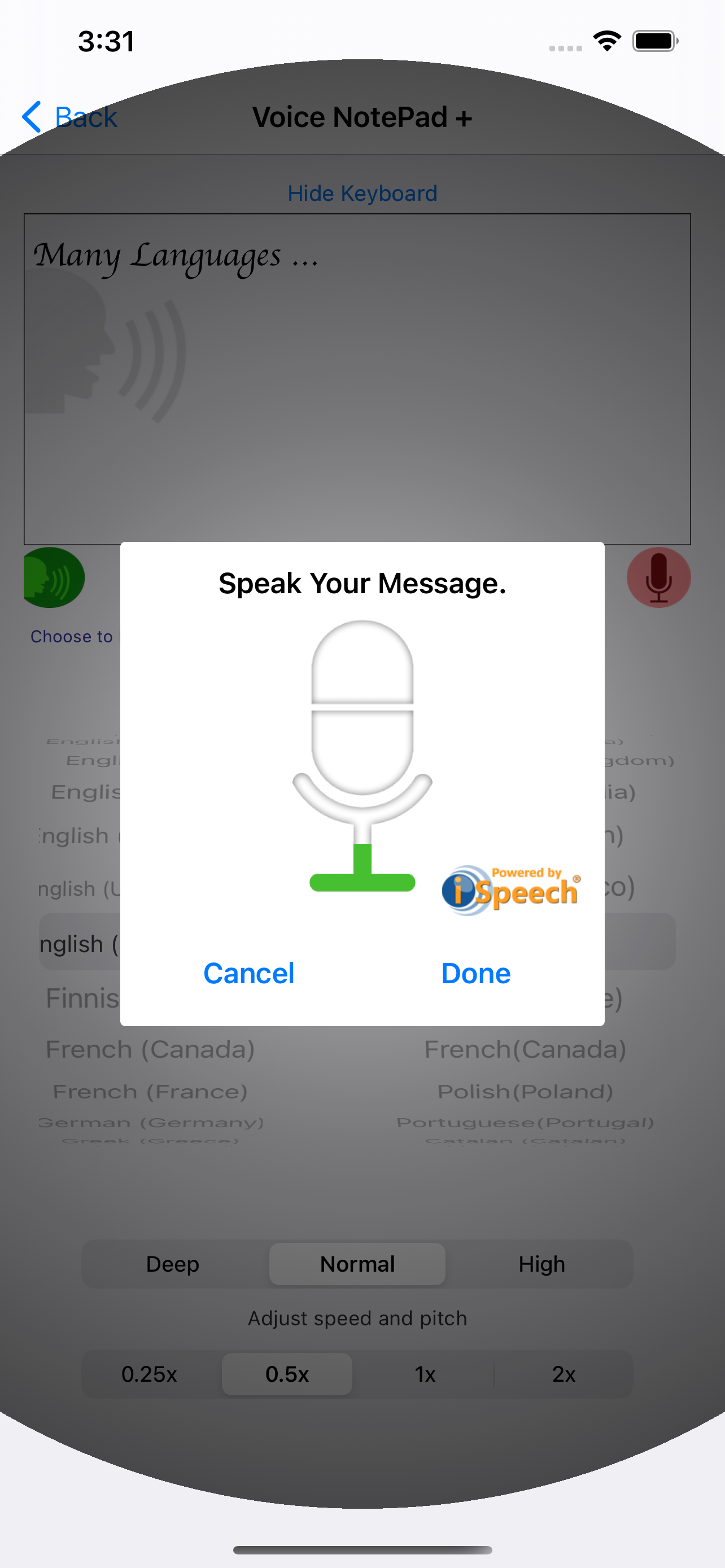The image size is (725, 1568).
Task: Cancel the speech recording dialog
Action: click(x=248, y=973)
